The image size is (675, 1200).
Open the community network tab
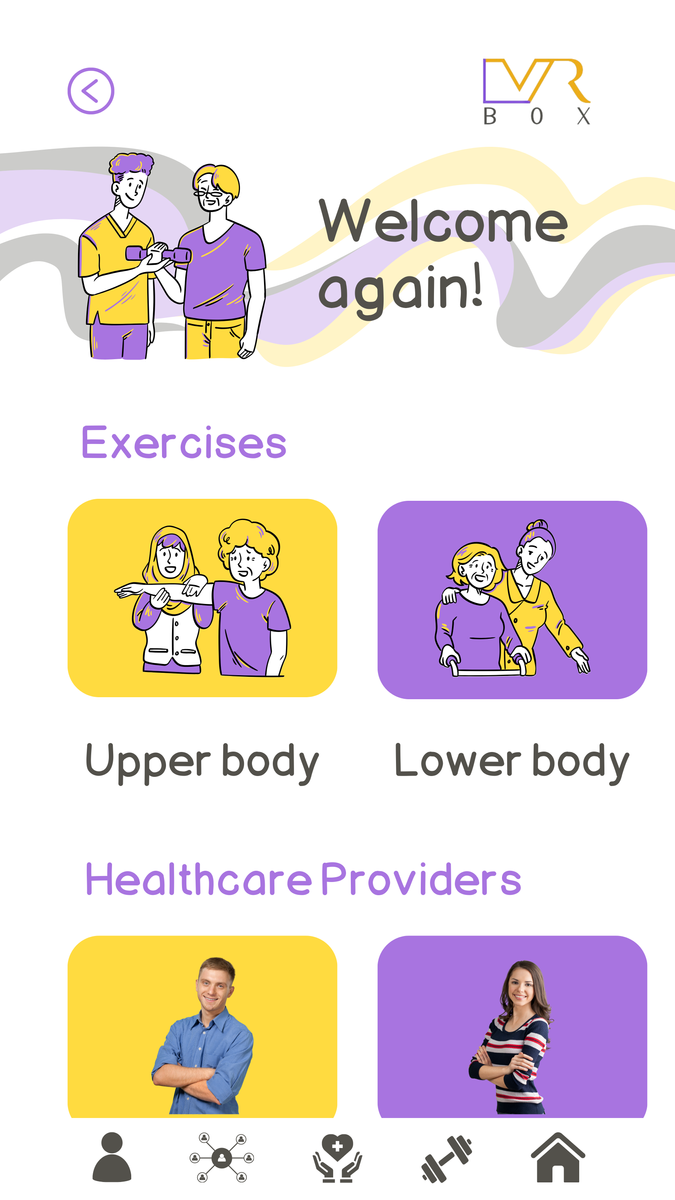click(x=222, y=1158)
